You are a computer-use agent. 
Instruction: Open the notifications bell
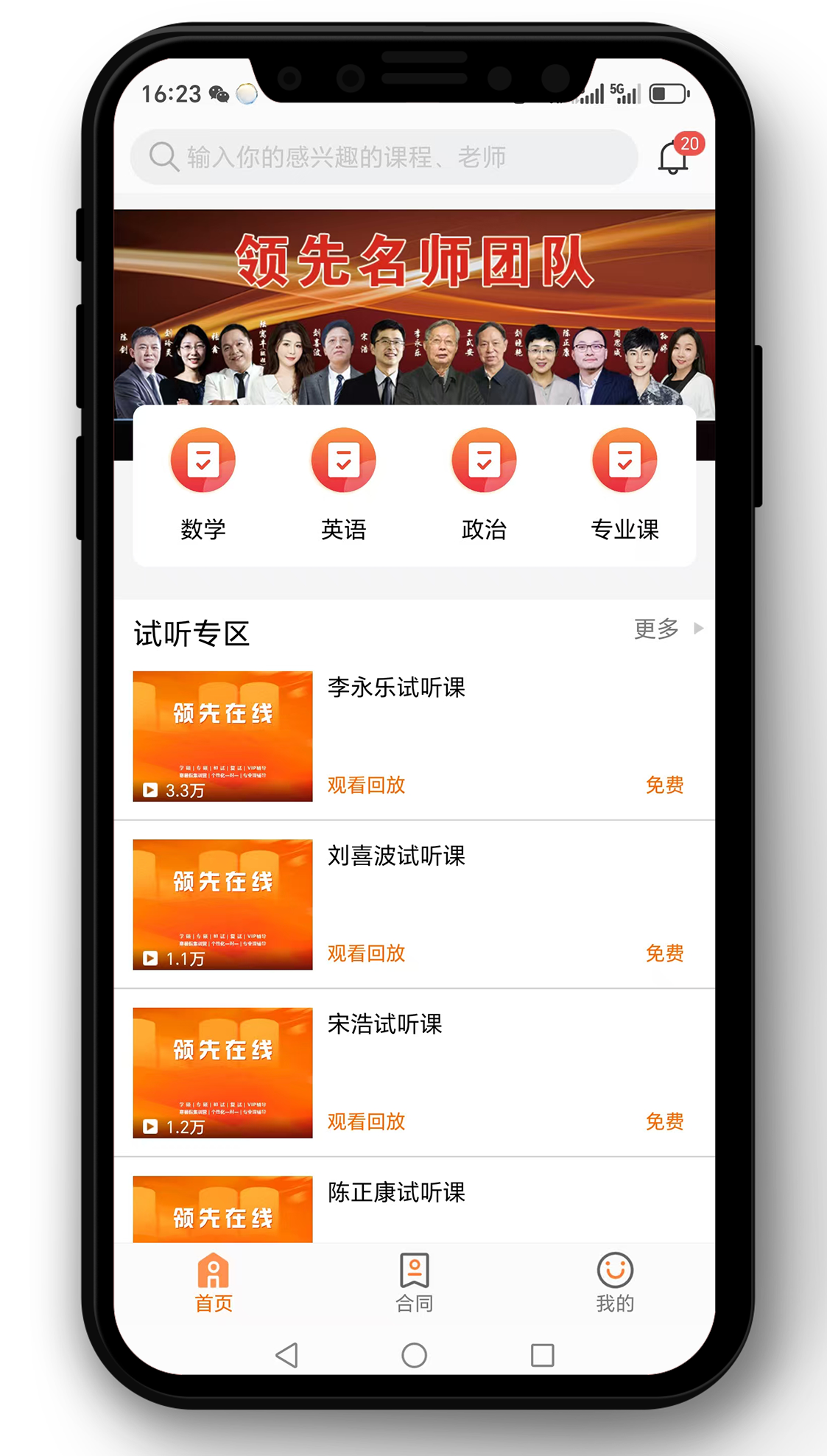pyautogui.click(x=673, y=157)
